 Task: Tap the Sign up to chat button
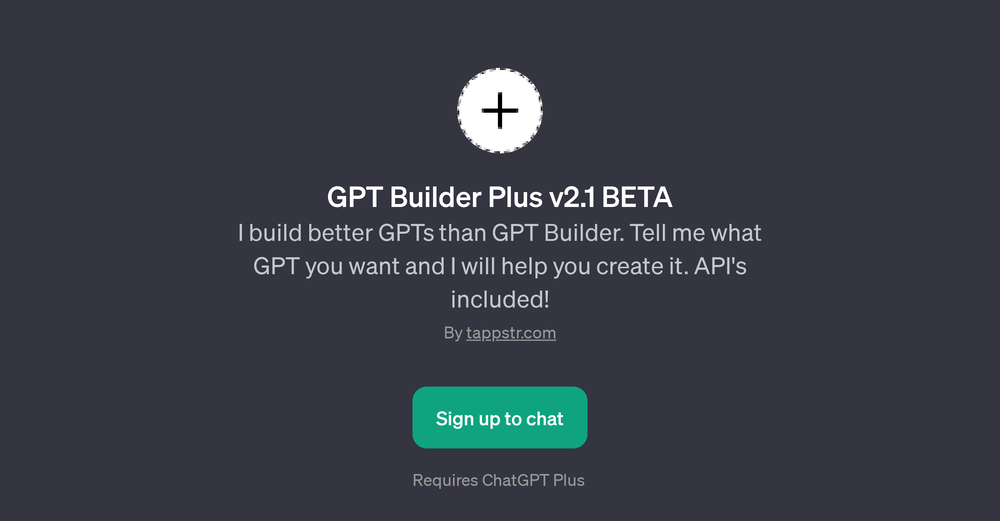[x=499, y=418]
